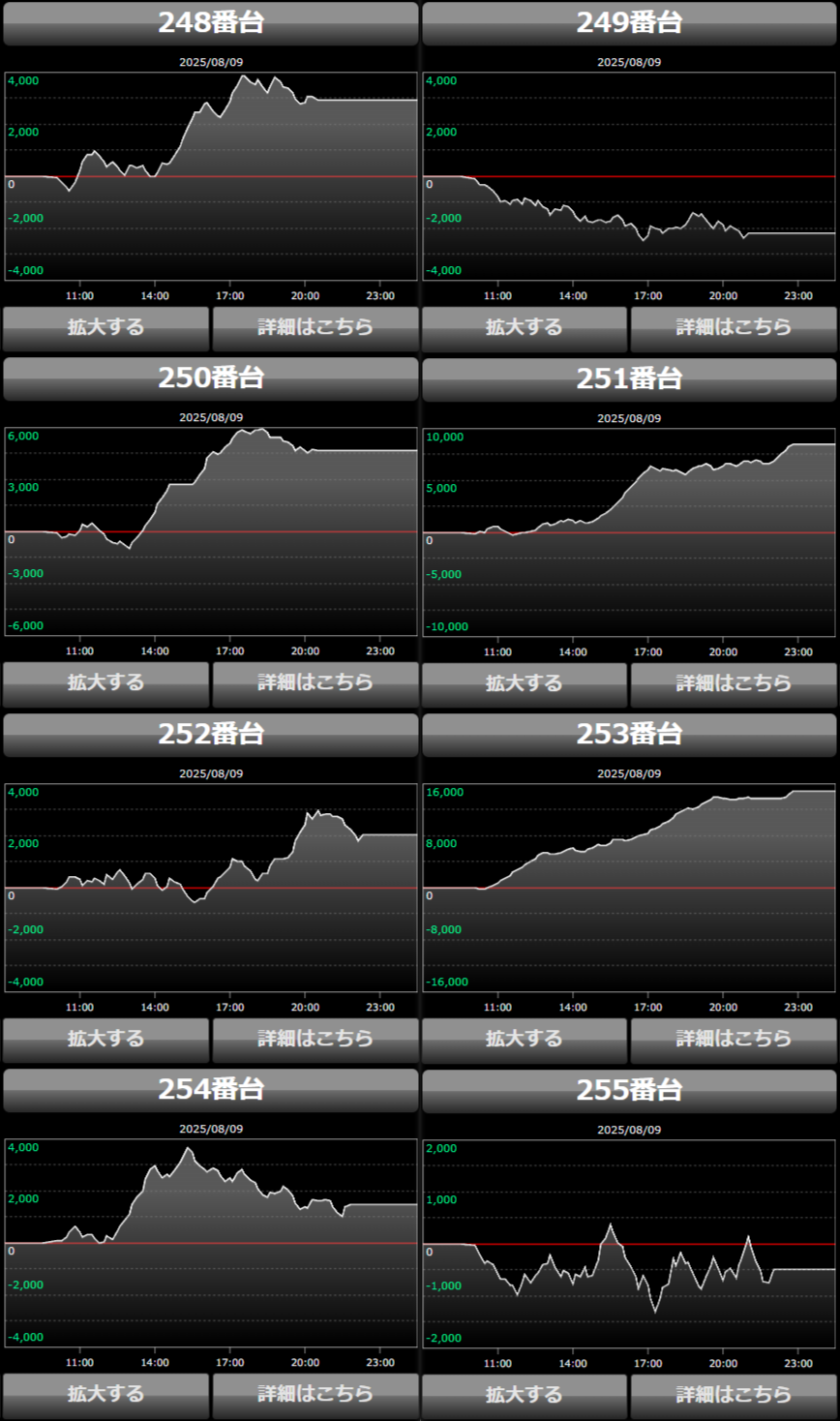This screenshot has width=840, height=1421.
Task: View details of 254番台
Action: pyautogui.click(x=315, y=1395)
